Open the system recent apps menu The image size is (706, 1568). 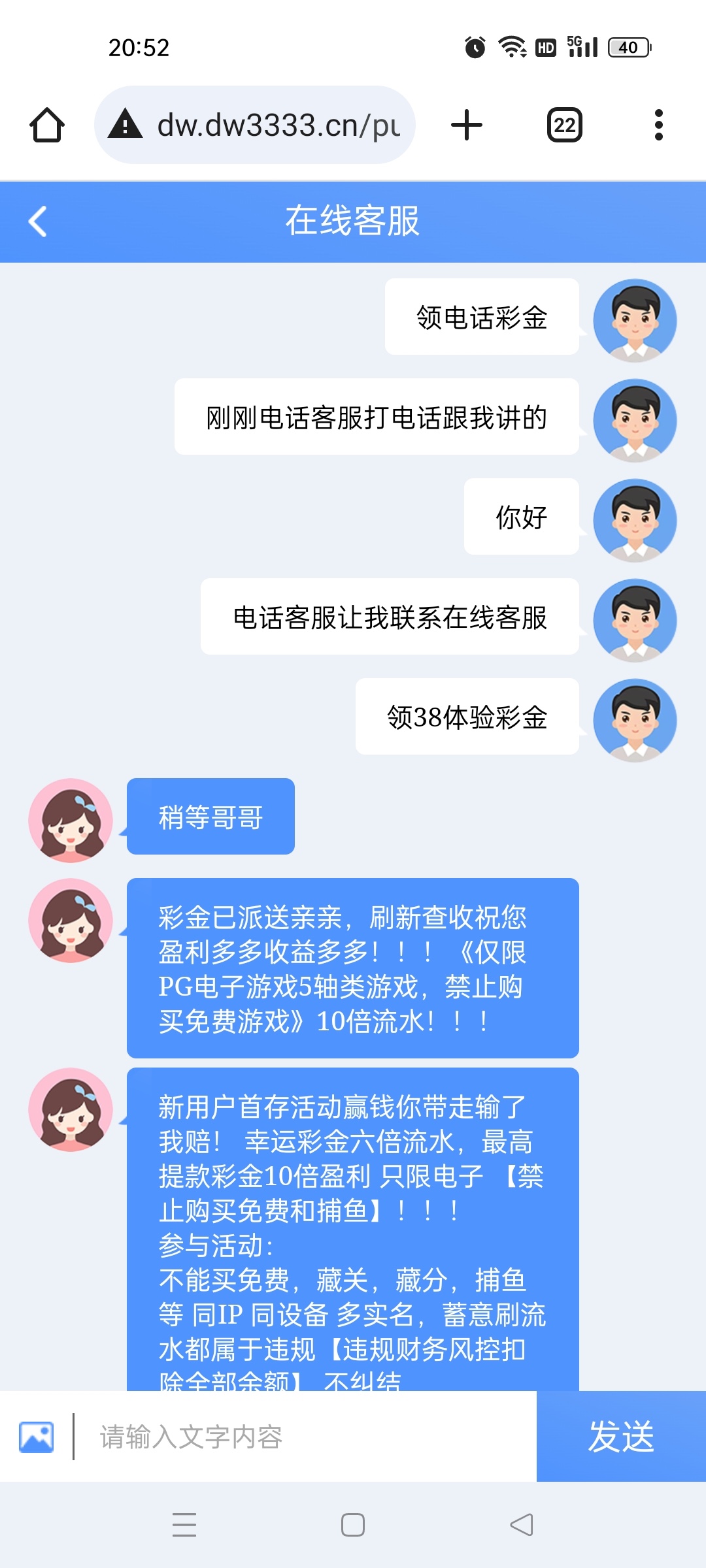[184, 1525]
